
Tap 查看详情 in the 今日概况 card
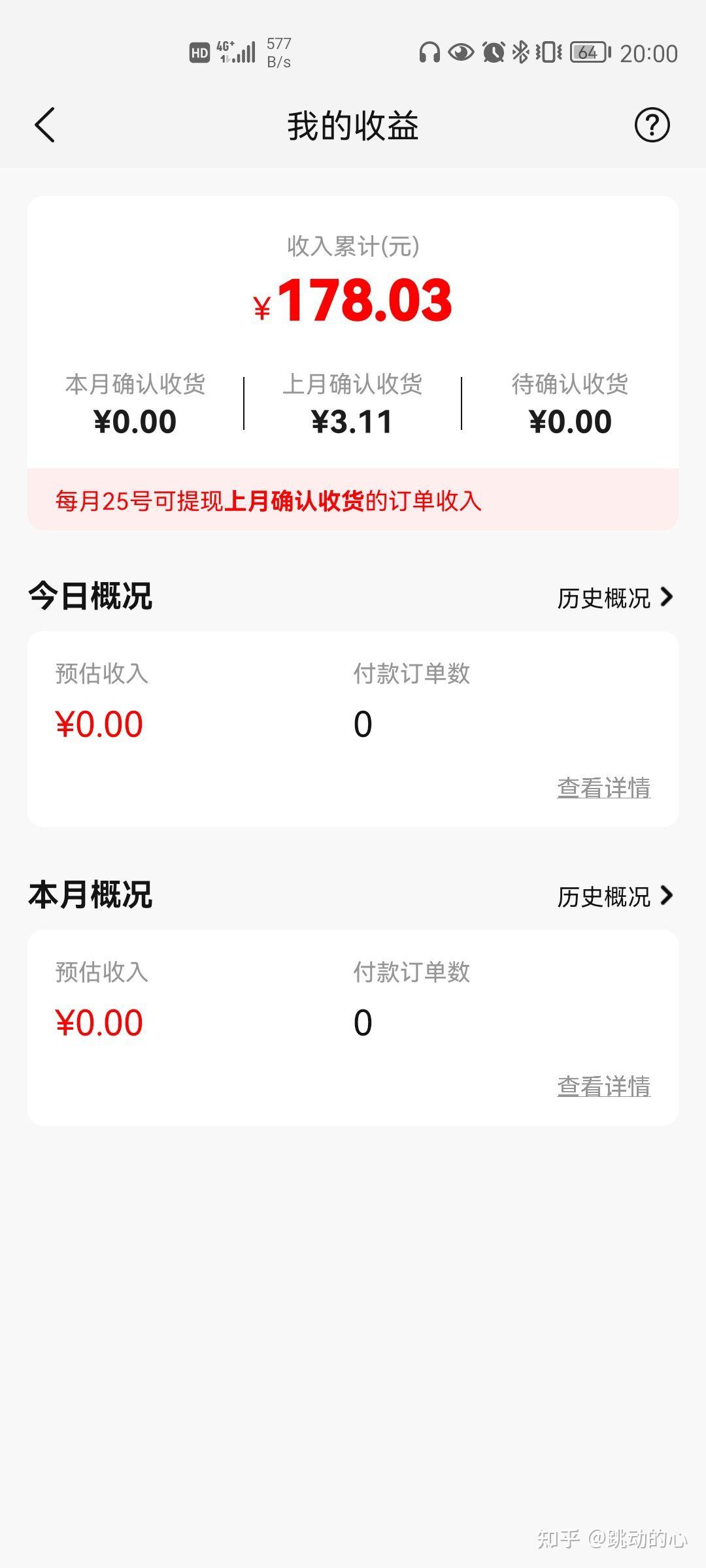click(603, 787)
